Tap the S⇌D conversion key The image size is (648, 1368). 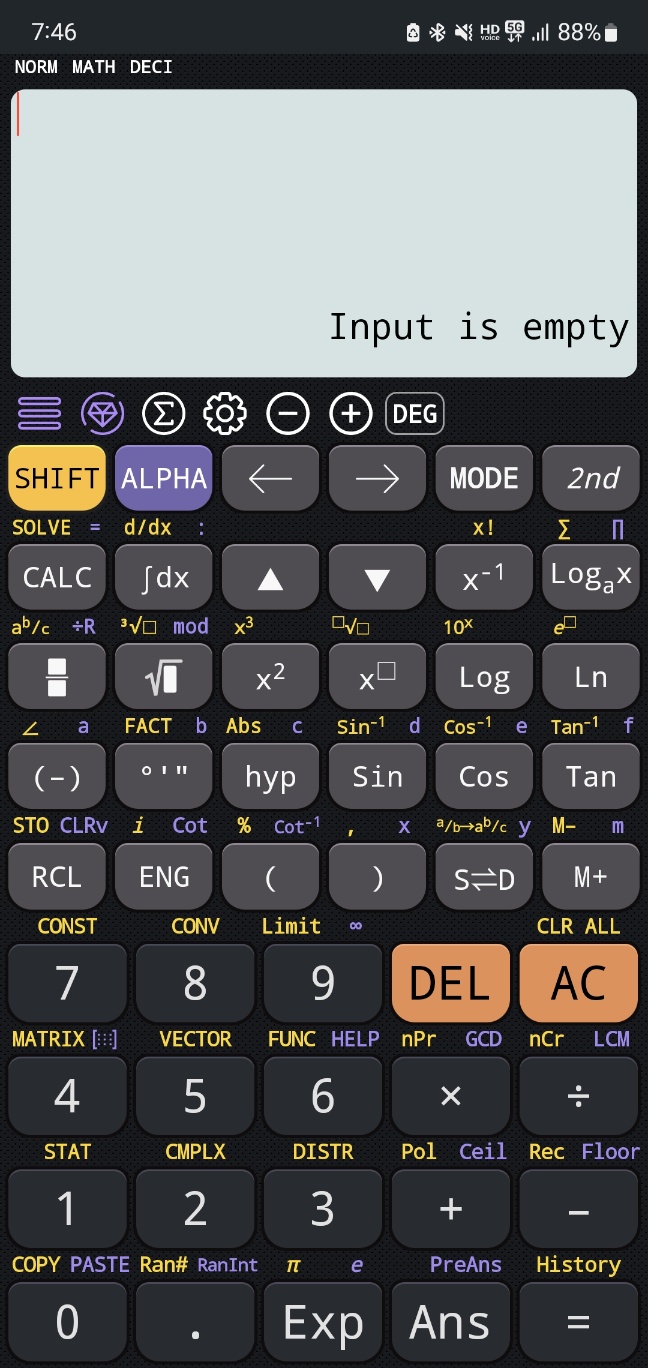[484, 878]
